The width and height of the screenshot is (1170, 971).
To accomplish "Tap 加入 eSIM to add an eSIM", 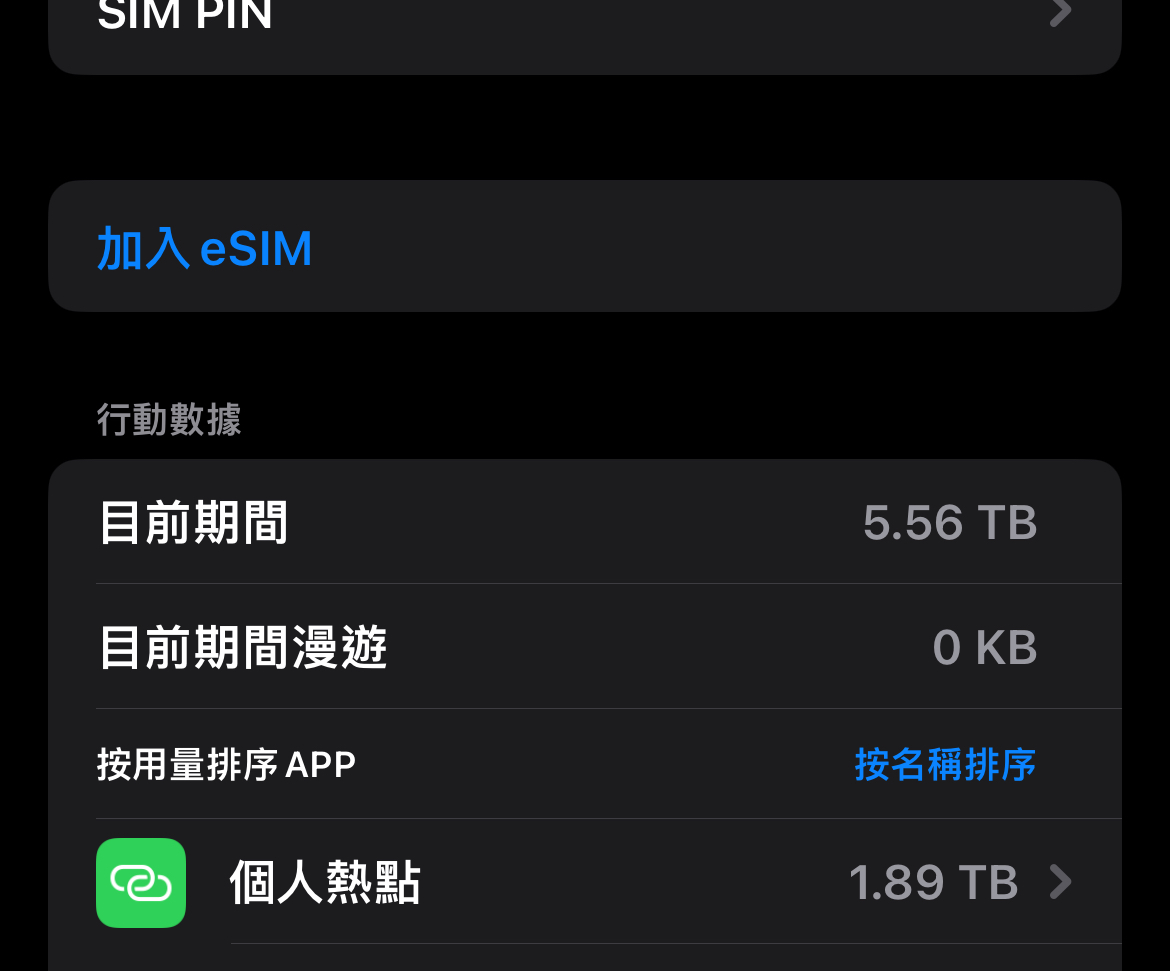I will point(205,248).
